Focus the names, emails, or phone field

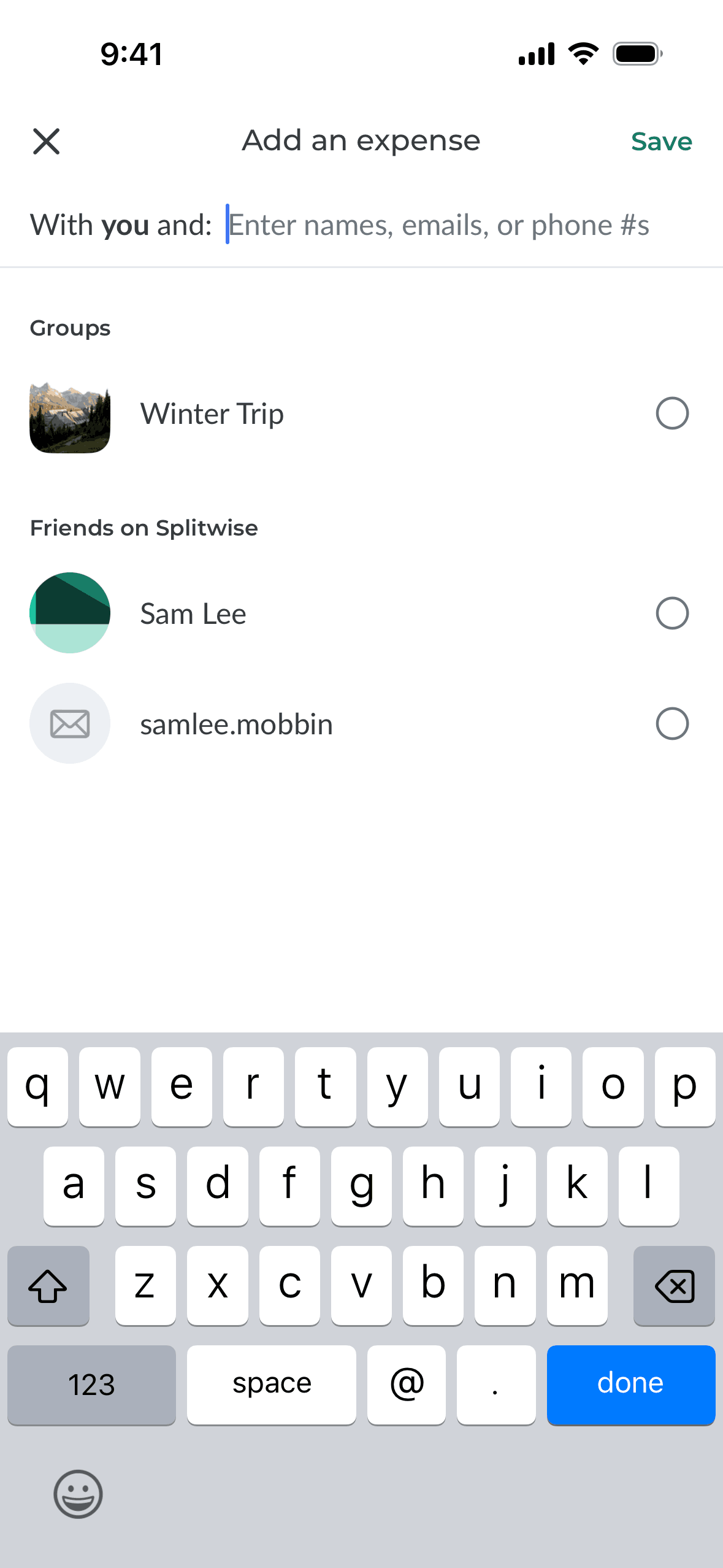pos(438,225)
